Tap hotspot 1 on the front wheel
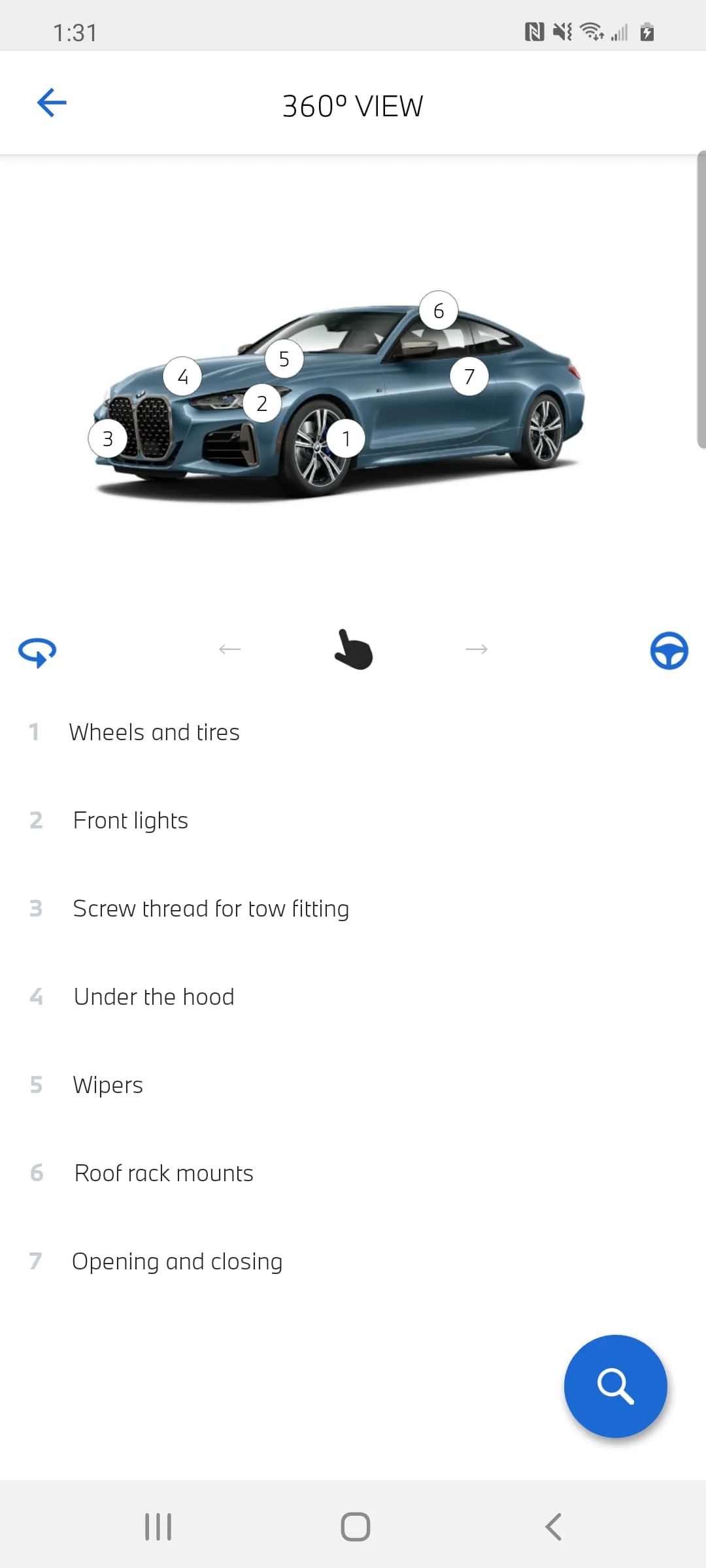This screenshot has height=1568, width=706. pos(346,439)
